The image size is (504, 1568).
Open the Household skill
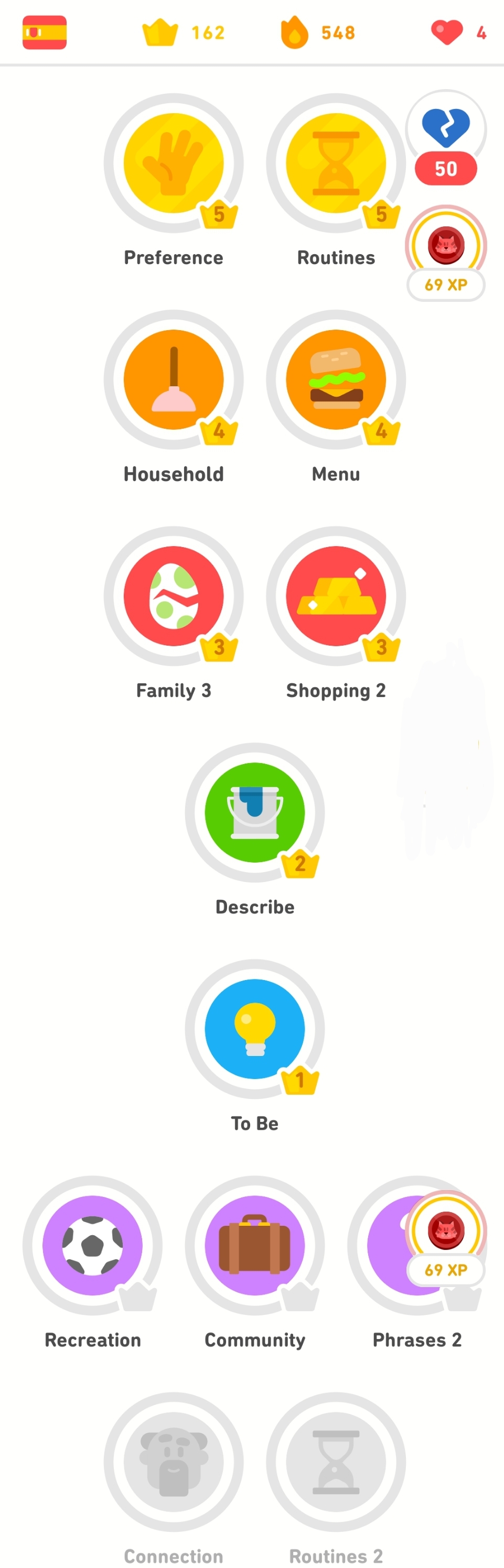click(x=174, y=379)
